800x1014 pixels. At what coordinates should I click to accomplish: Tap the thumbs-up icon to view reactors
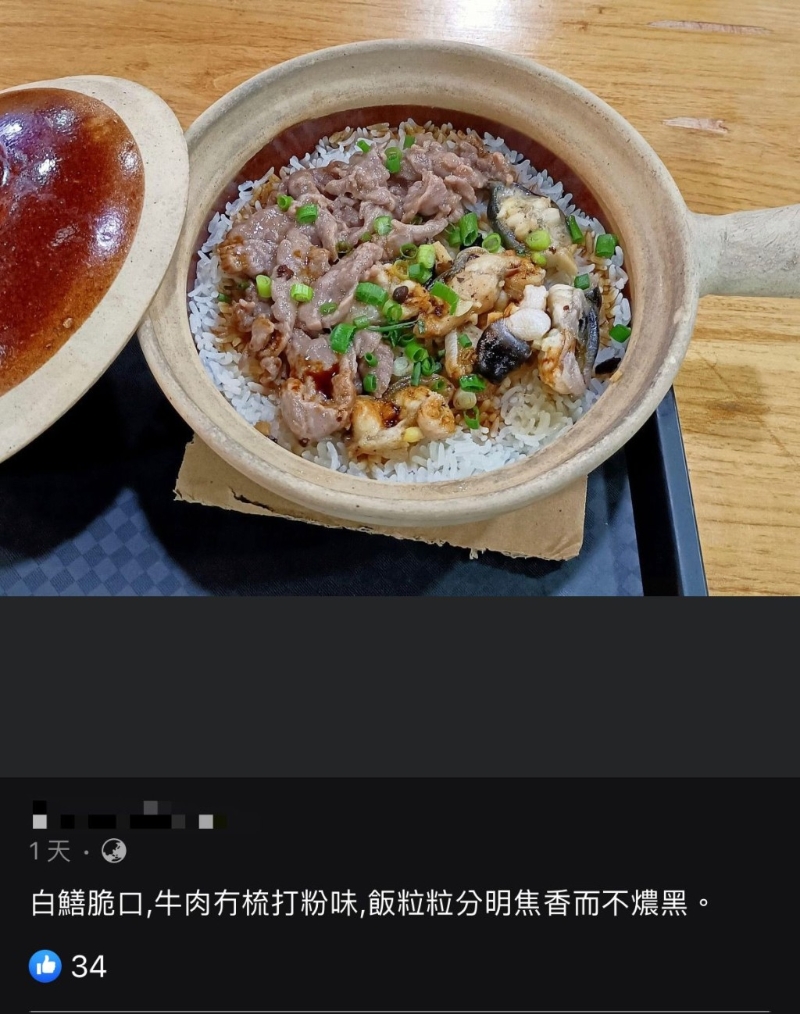44,964
